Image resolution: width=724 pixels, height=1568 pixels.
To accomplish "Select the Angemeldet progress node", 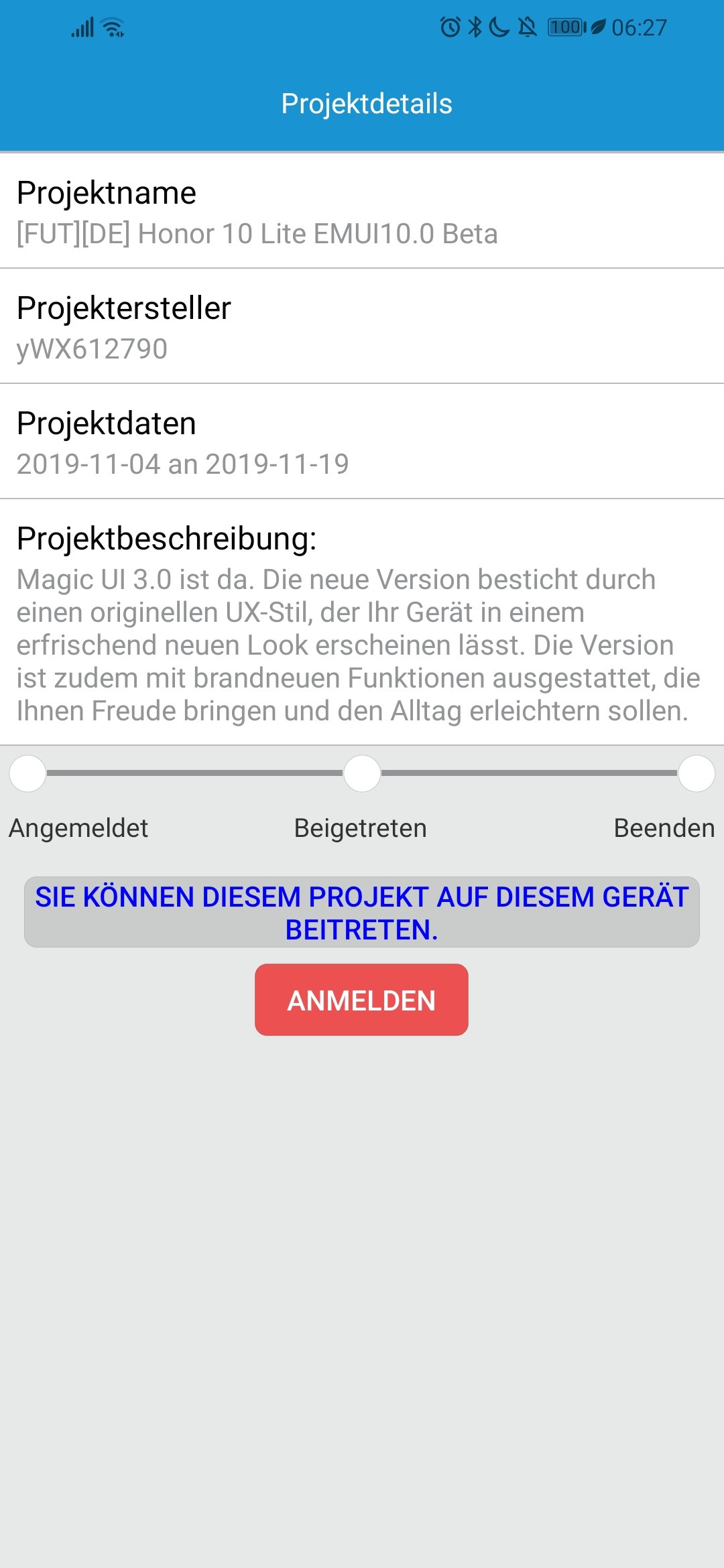I will point(28,774).
